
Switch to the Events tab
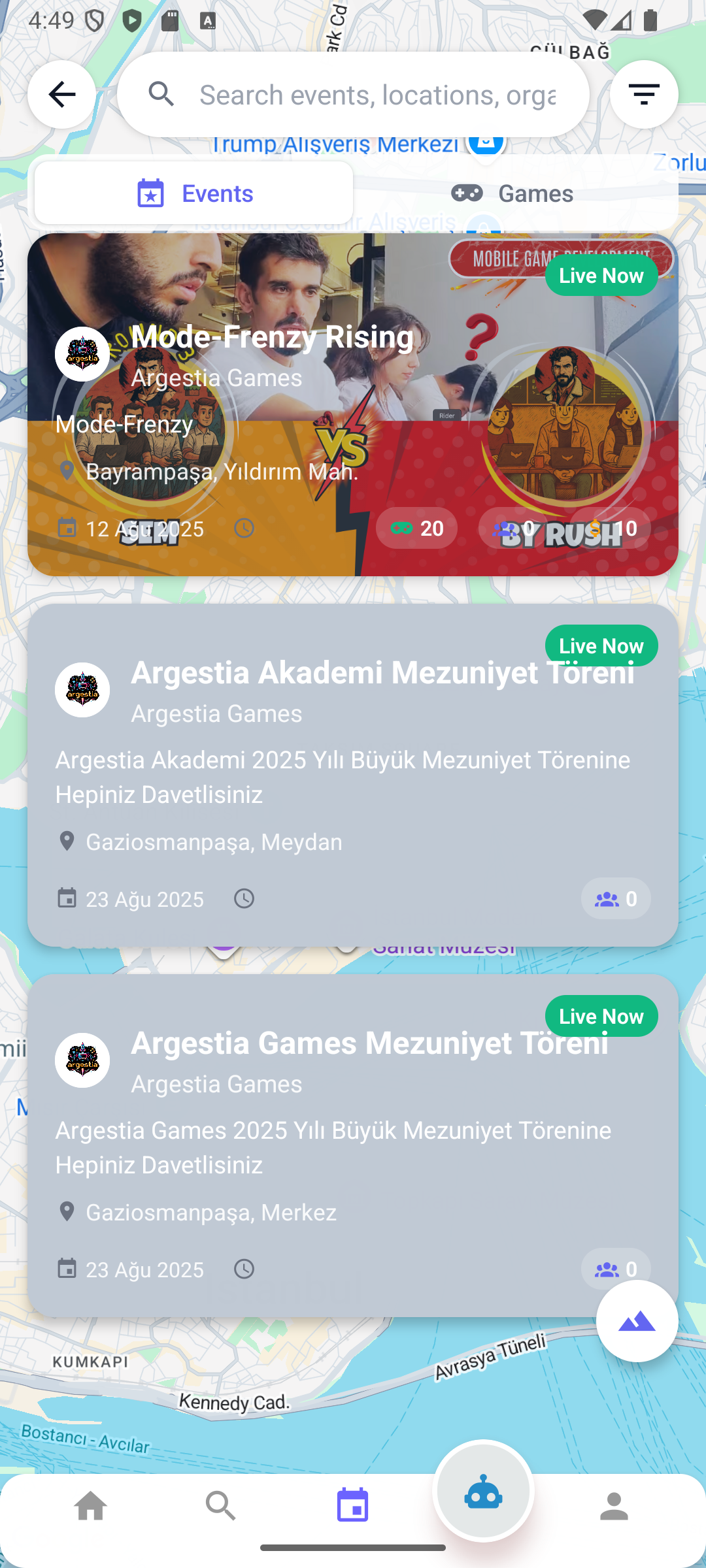tap(193, 192)
